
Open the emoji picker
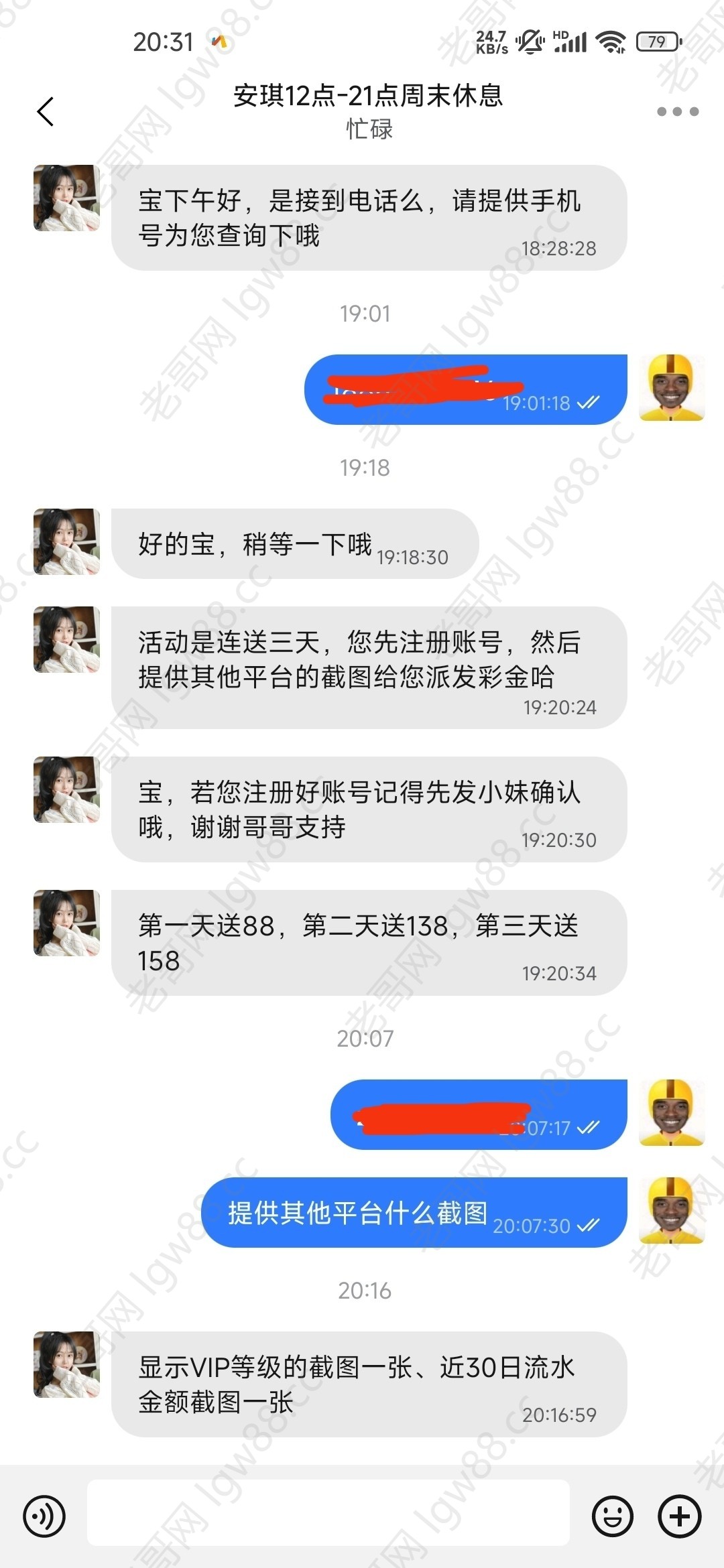[612, 1516]
